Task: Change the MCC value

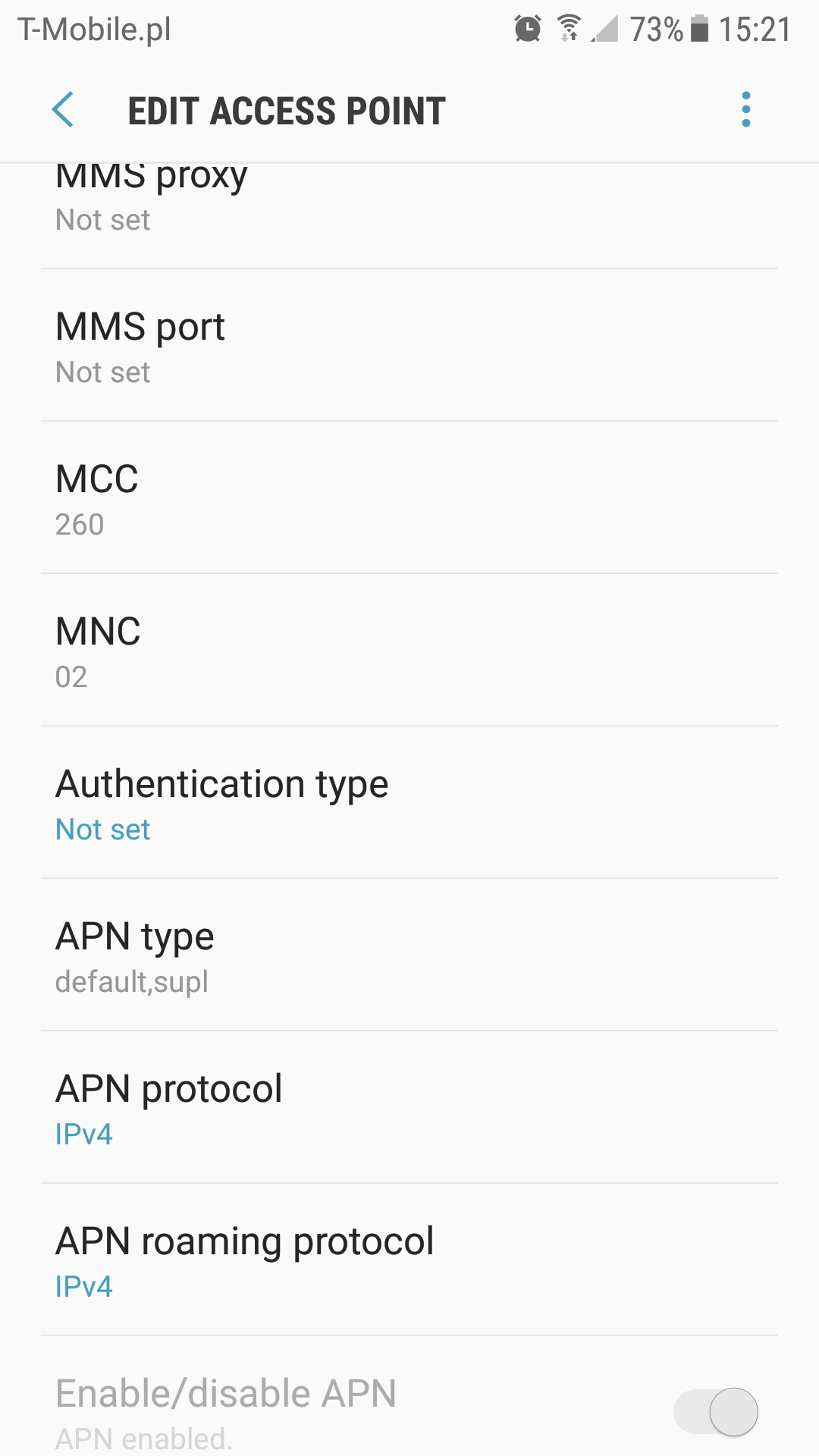Action: click(x=409, y=500)
